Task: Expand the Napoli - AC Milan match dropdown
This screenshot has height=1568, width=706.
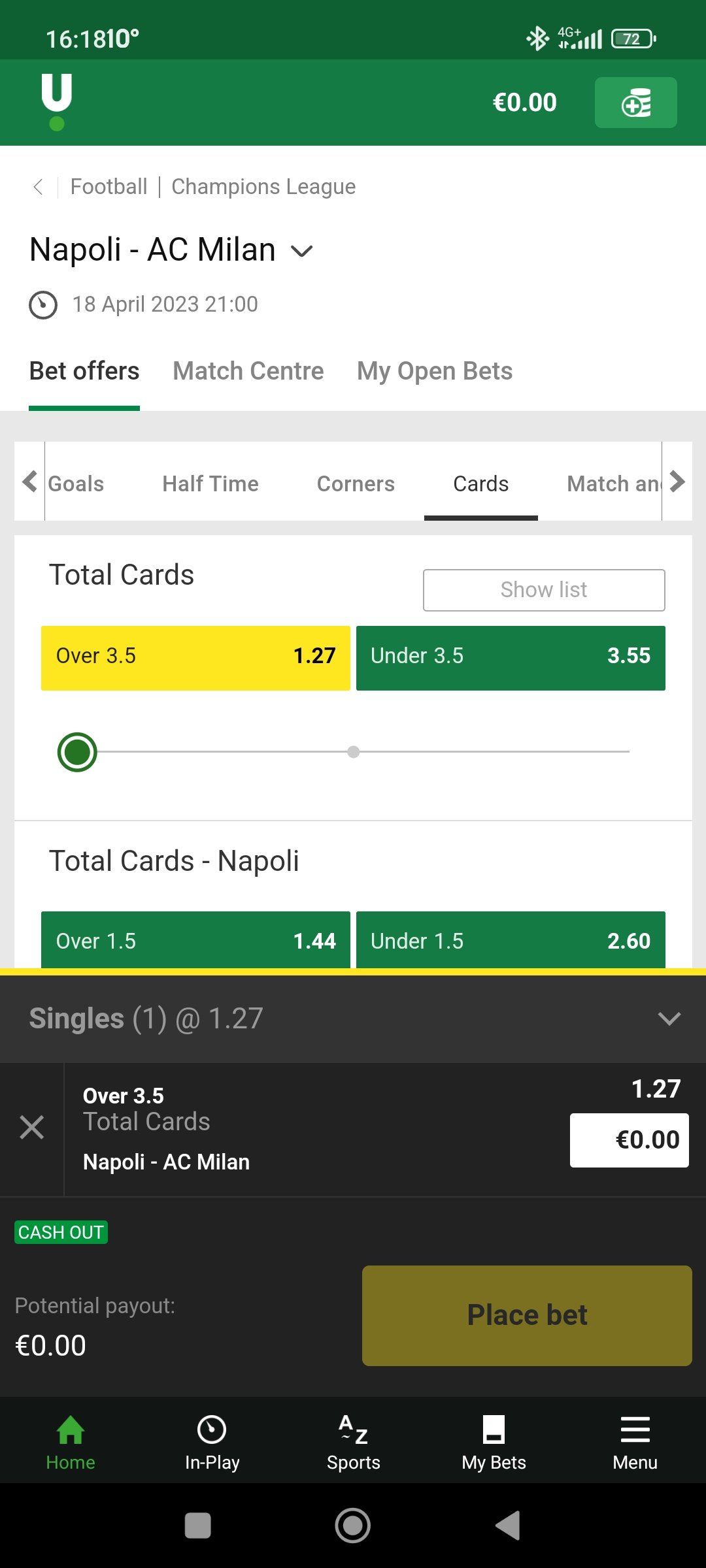Action: (302, 250)
